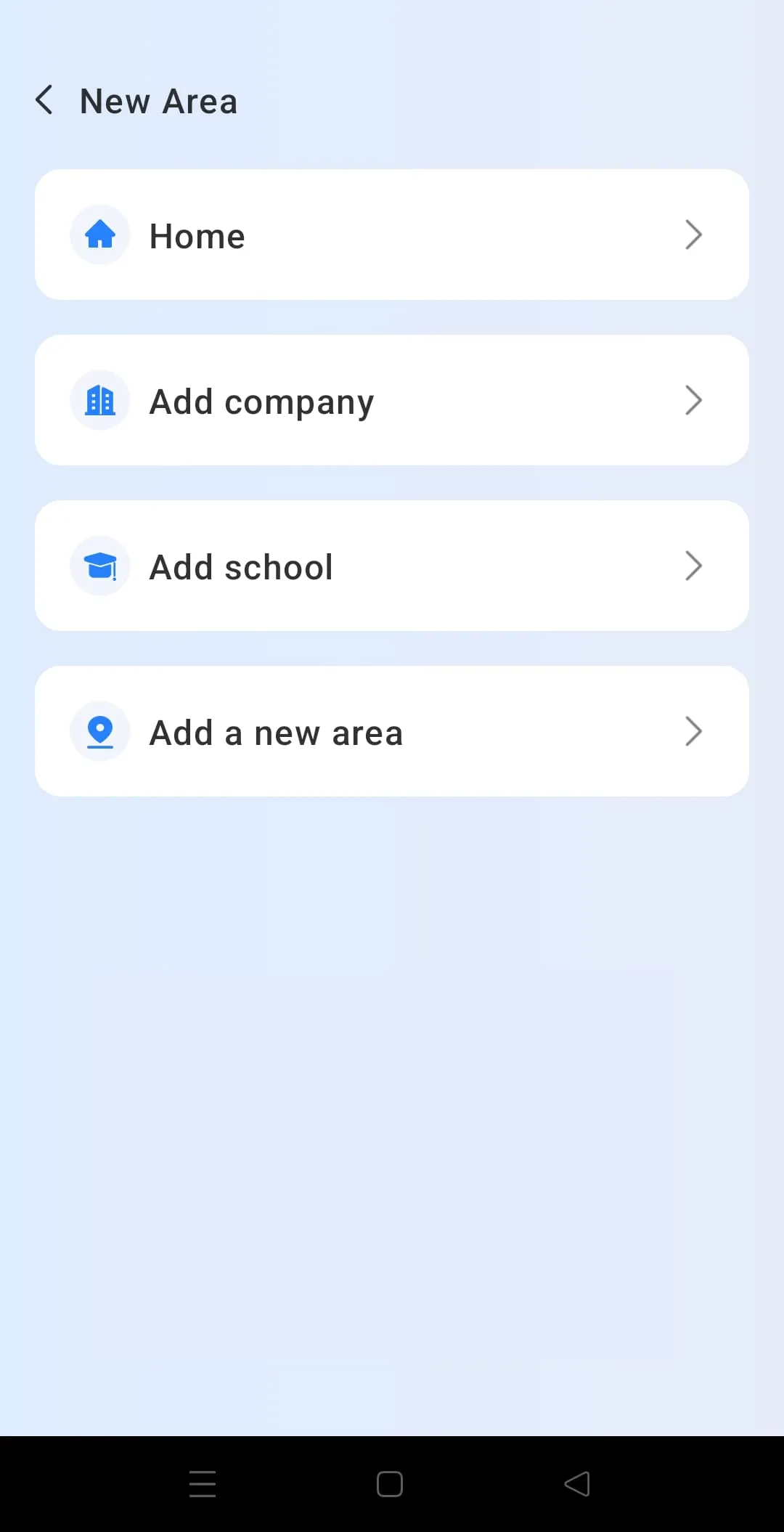Tap the Add a new area location pin icon
The height and width of the screenshot is (1532, 784).
point(99,731)
